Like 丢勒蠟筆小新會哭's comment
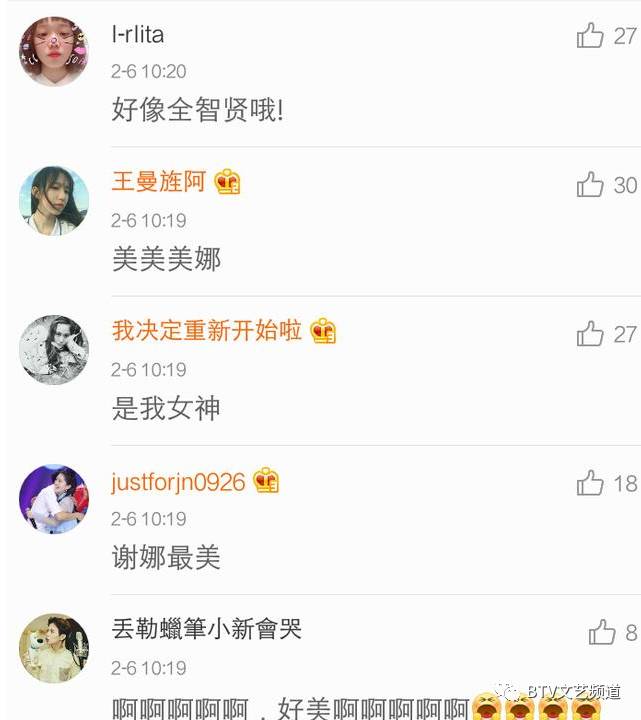The width and height of the screenshot is (641, 720). tap(602, 632)
